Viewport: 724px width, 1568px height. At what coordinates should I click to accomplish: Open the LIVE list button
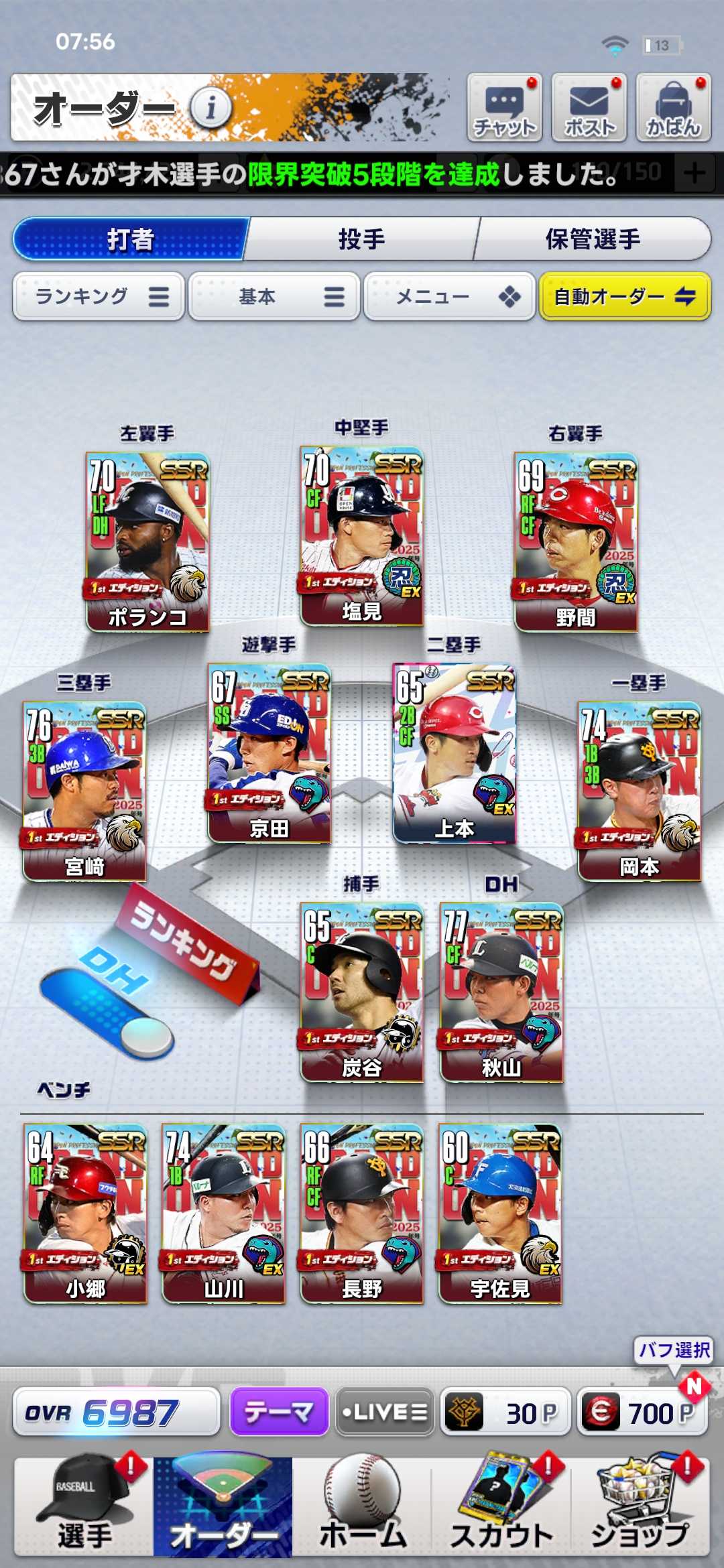click(x=384, y=1412)
